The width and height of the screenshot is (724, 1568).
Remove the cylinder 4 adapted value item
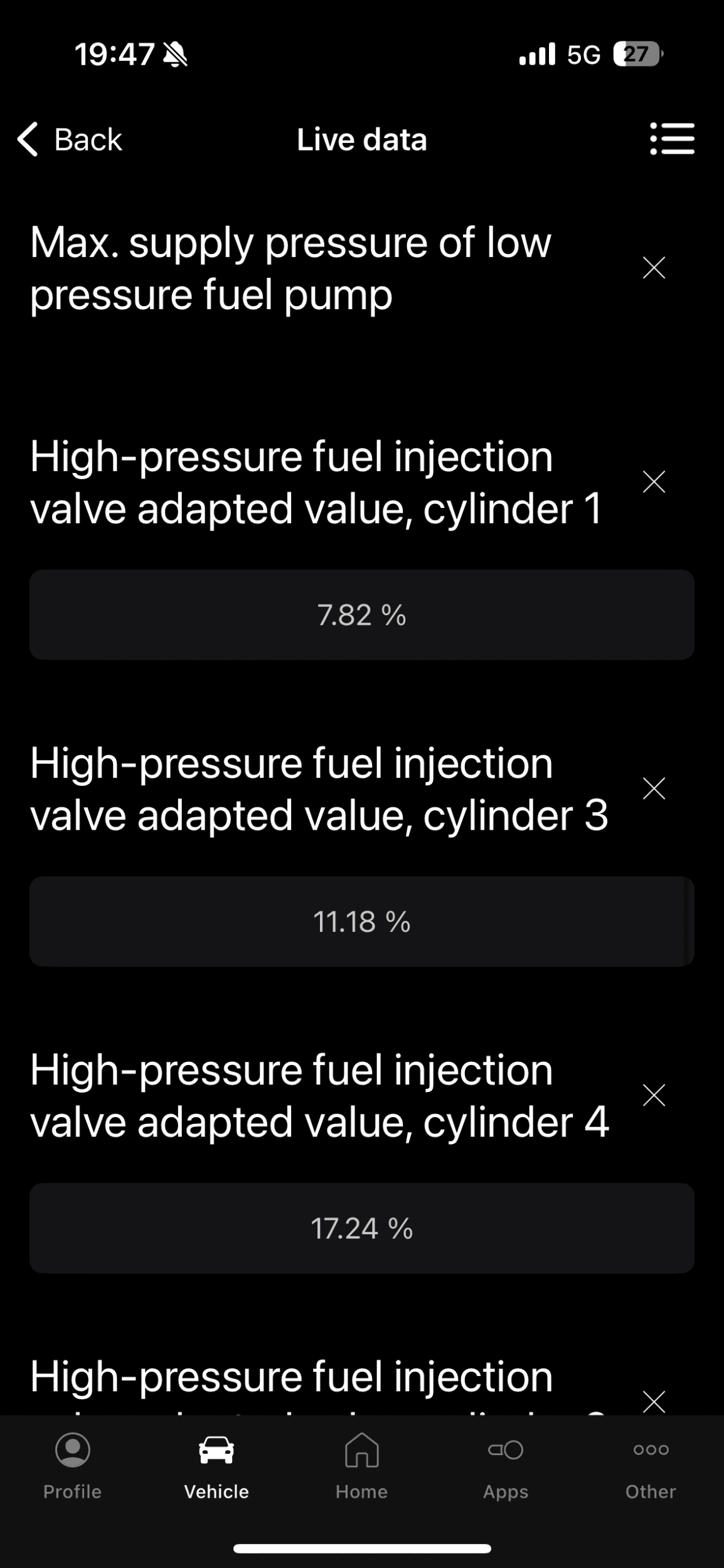[x=654, y=1095]
